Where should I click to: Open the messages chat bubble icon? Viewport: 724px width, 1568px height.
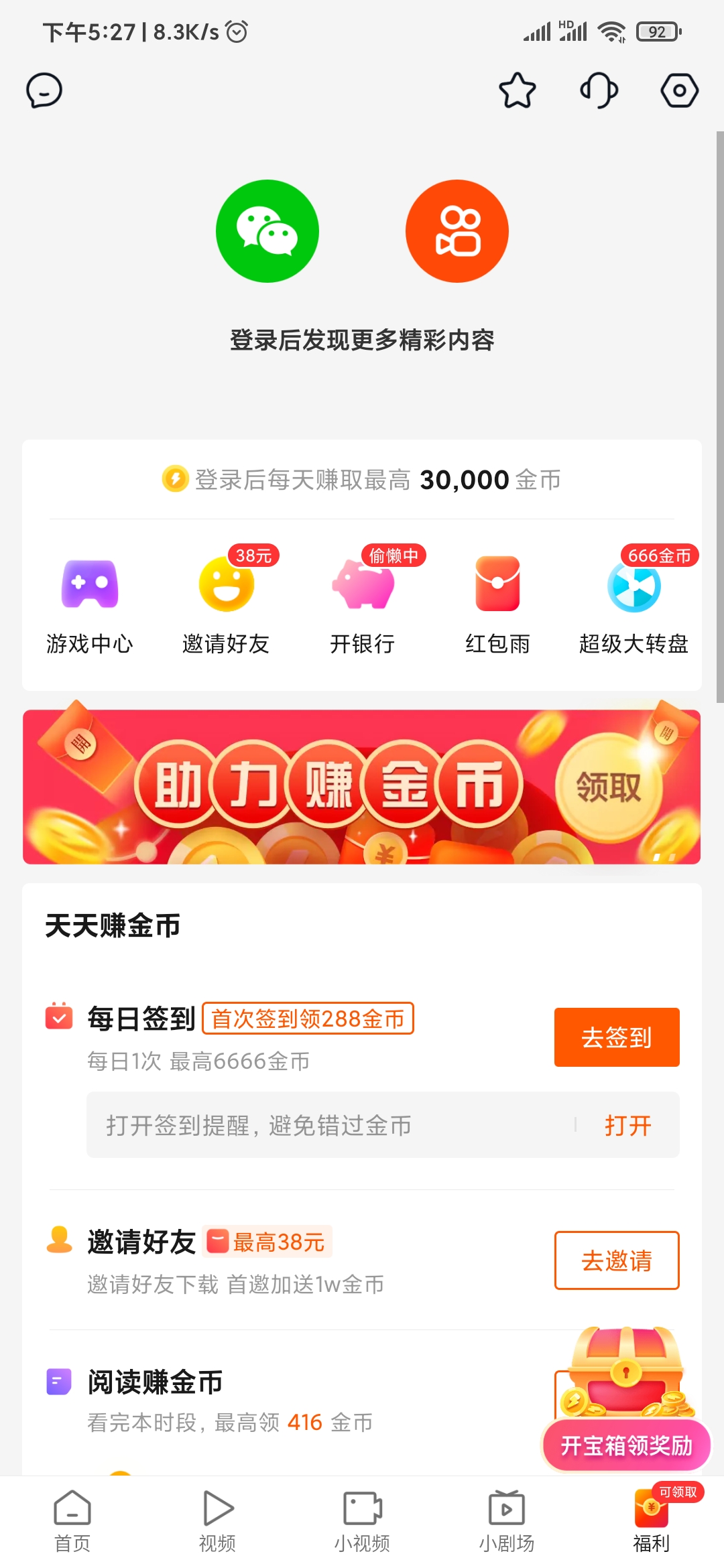44,90
